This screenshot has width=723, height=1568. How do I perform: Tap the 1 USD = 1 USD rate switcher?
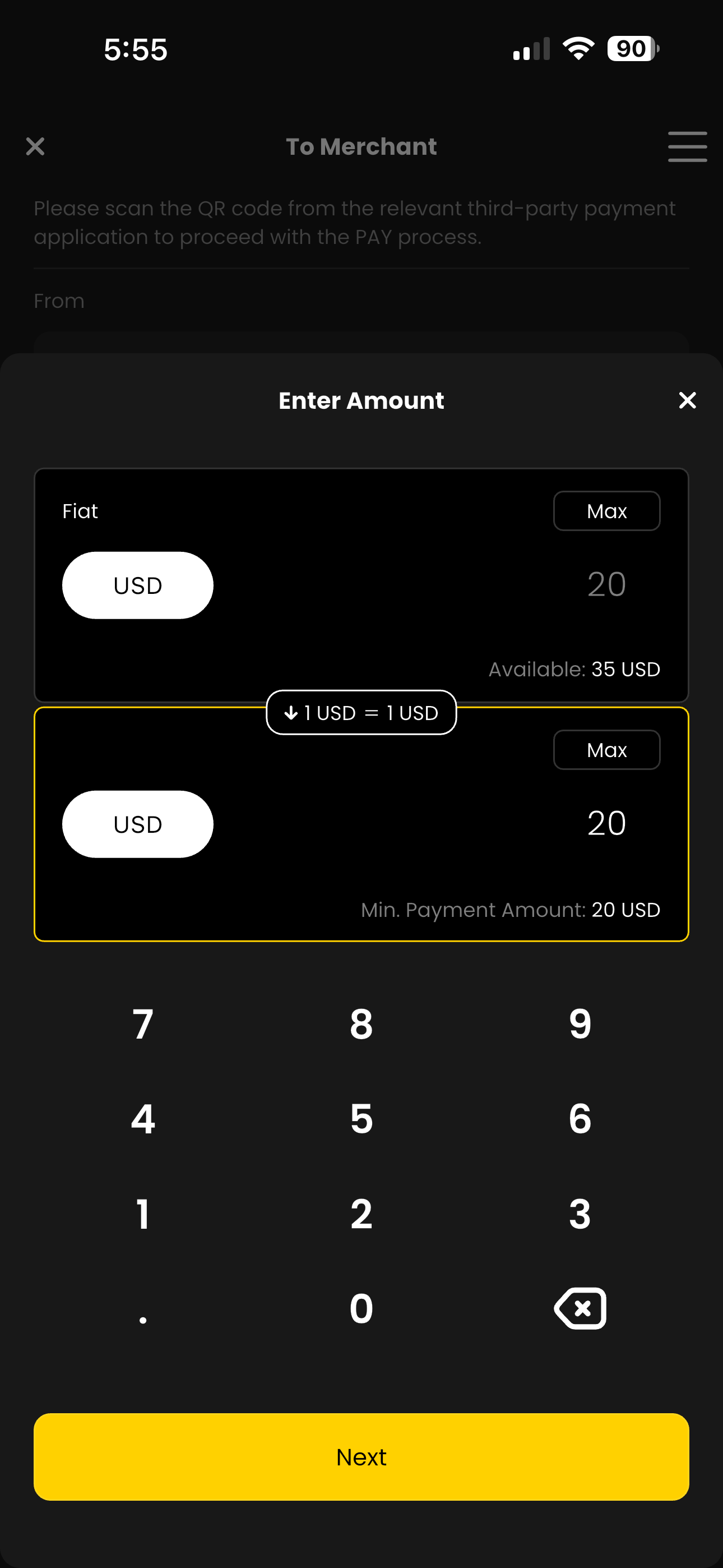361,712
